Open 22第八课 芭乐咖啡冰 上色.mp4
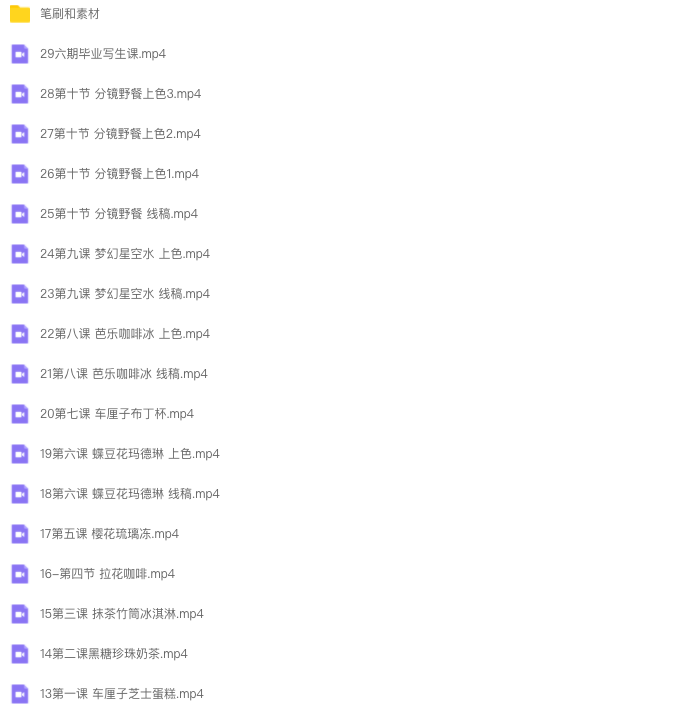The width and height of the screenshot is (693, 712). tap(124, 334)
